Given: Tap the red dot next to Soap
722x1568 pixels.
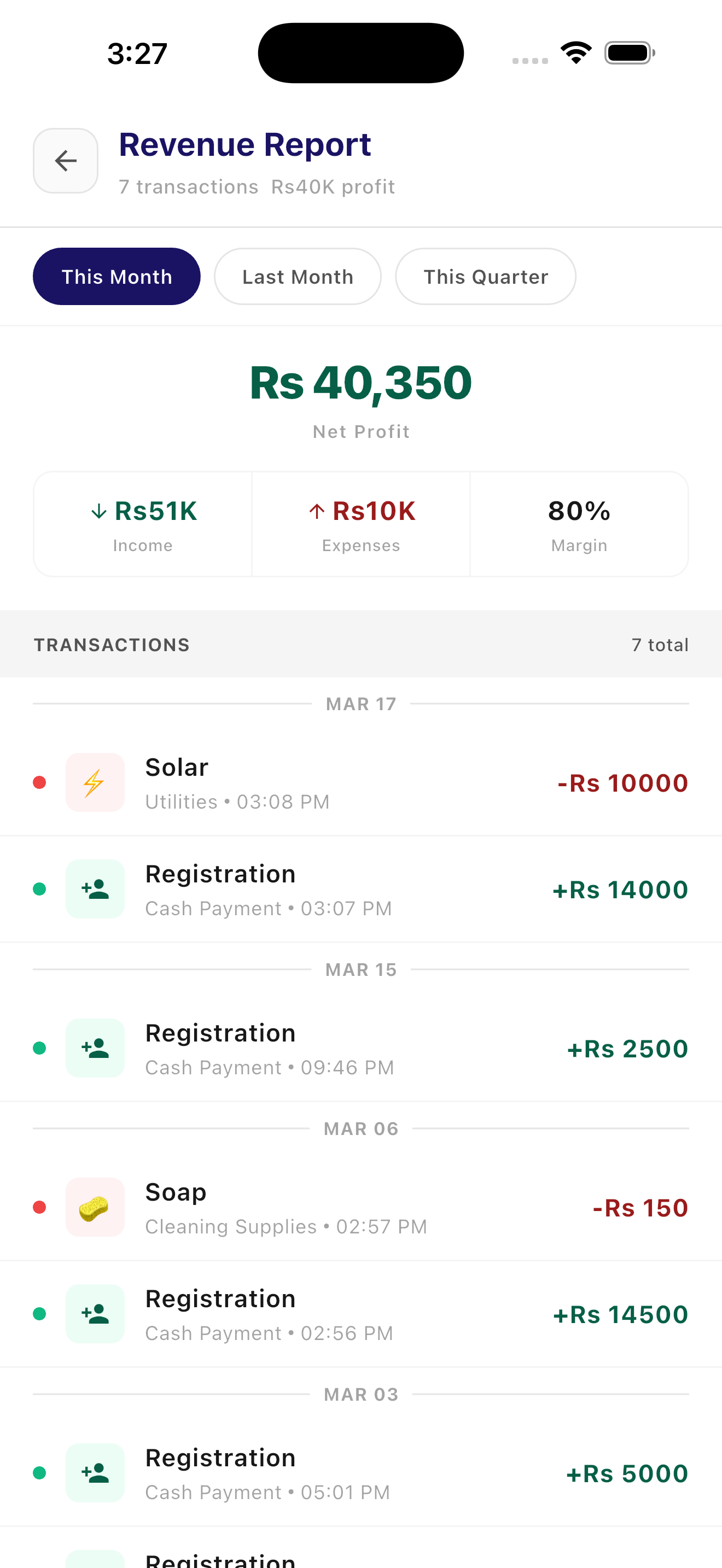Looking at the screenshot, I should click(x=39, y=1207).
